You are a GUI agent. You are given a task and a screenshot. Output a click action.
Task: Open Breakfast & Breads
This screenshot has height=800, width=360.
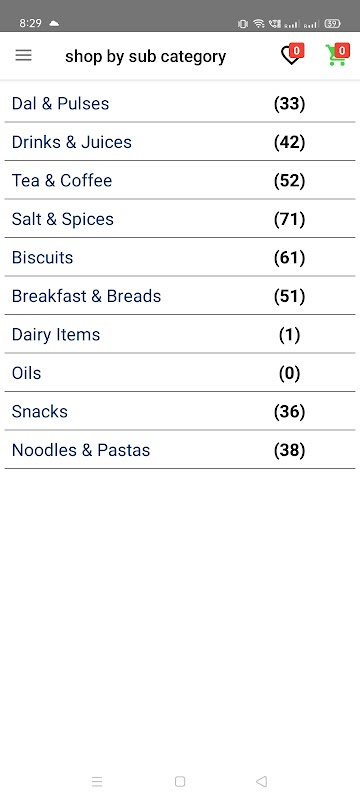click(179, 296)
